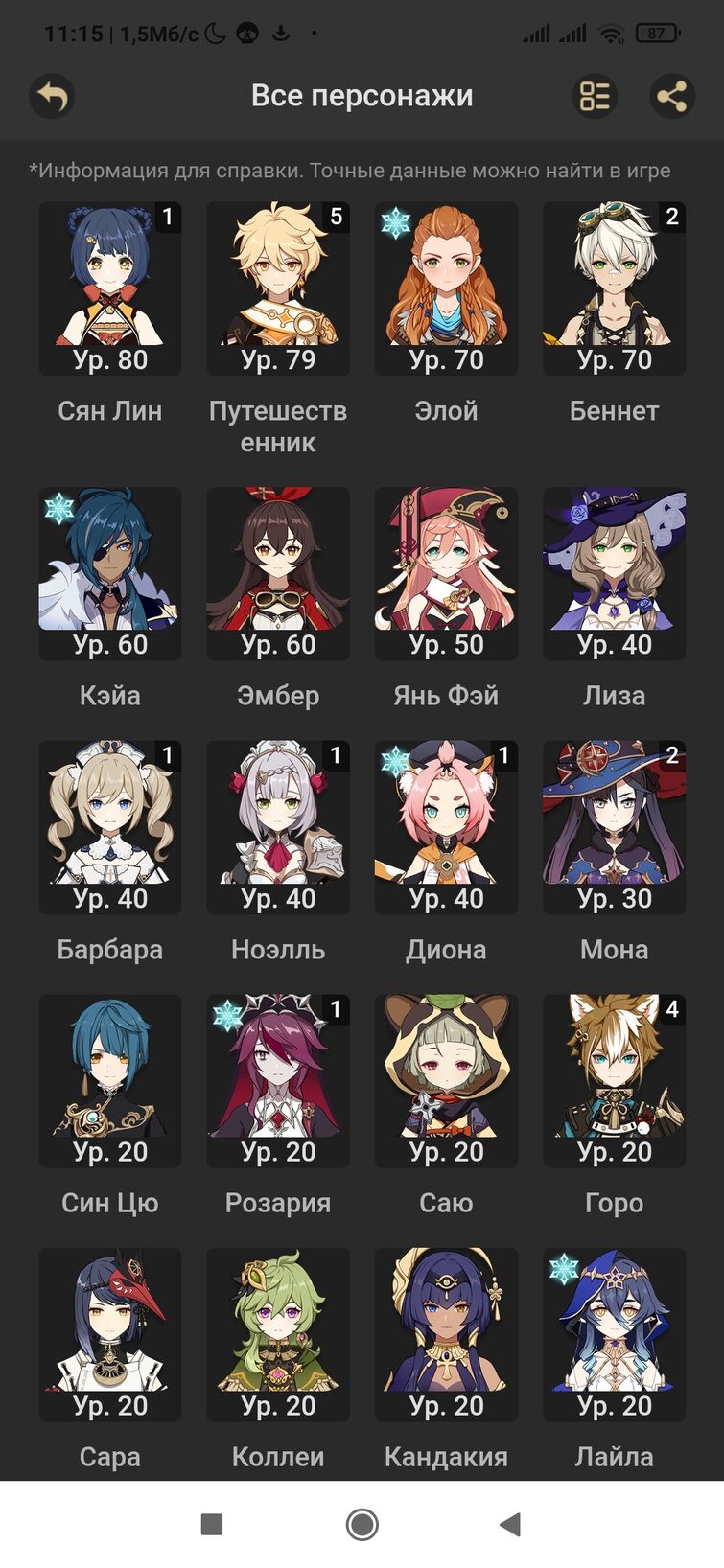Select Янь Фэй character
Screen dimensions: 724x1568
tap(446, 573)
